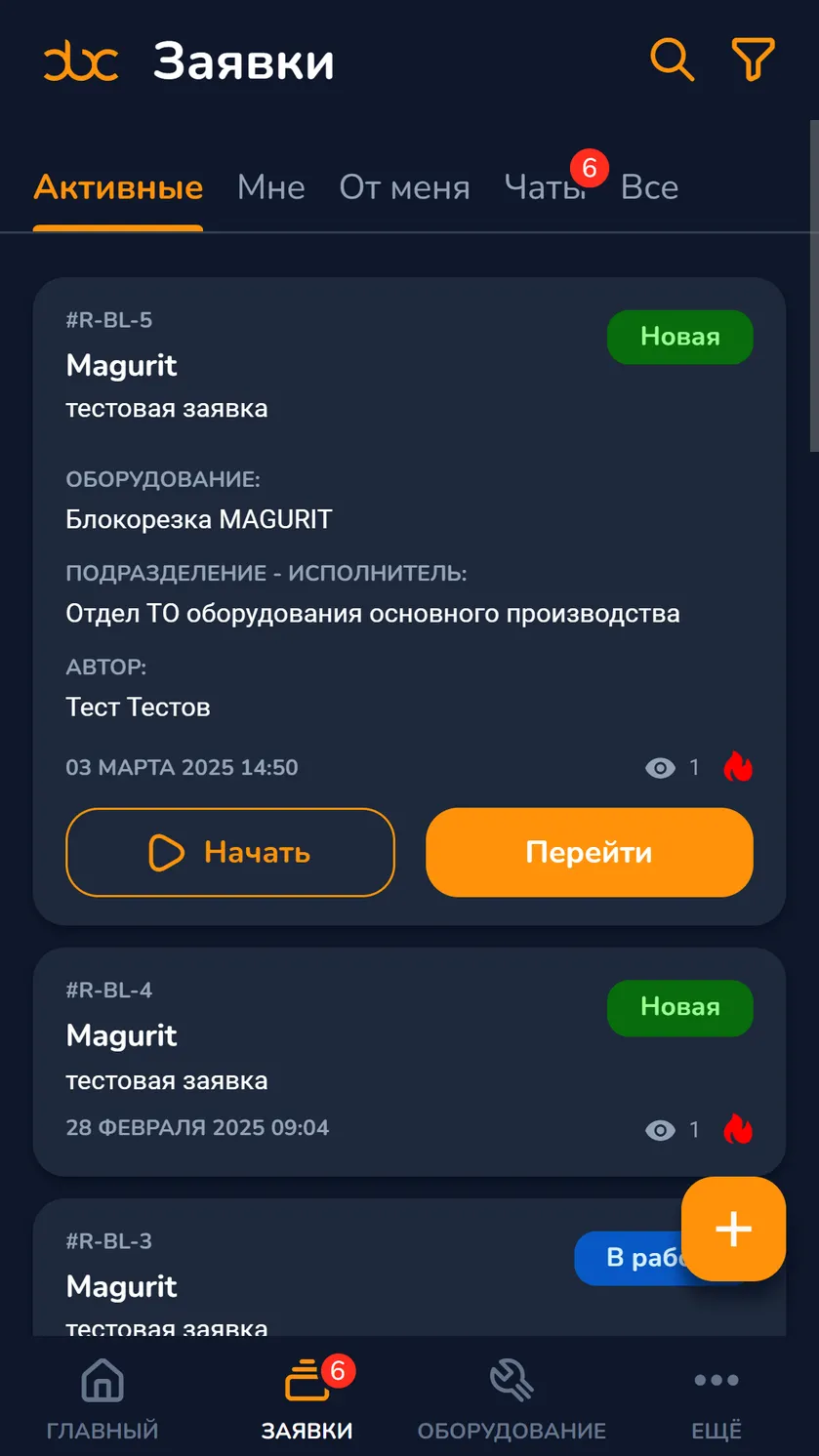
Task: Tap Начать on request R-BL-5
Action: [230, 852]
